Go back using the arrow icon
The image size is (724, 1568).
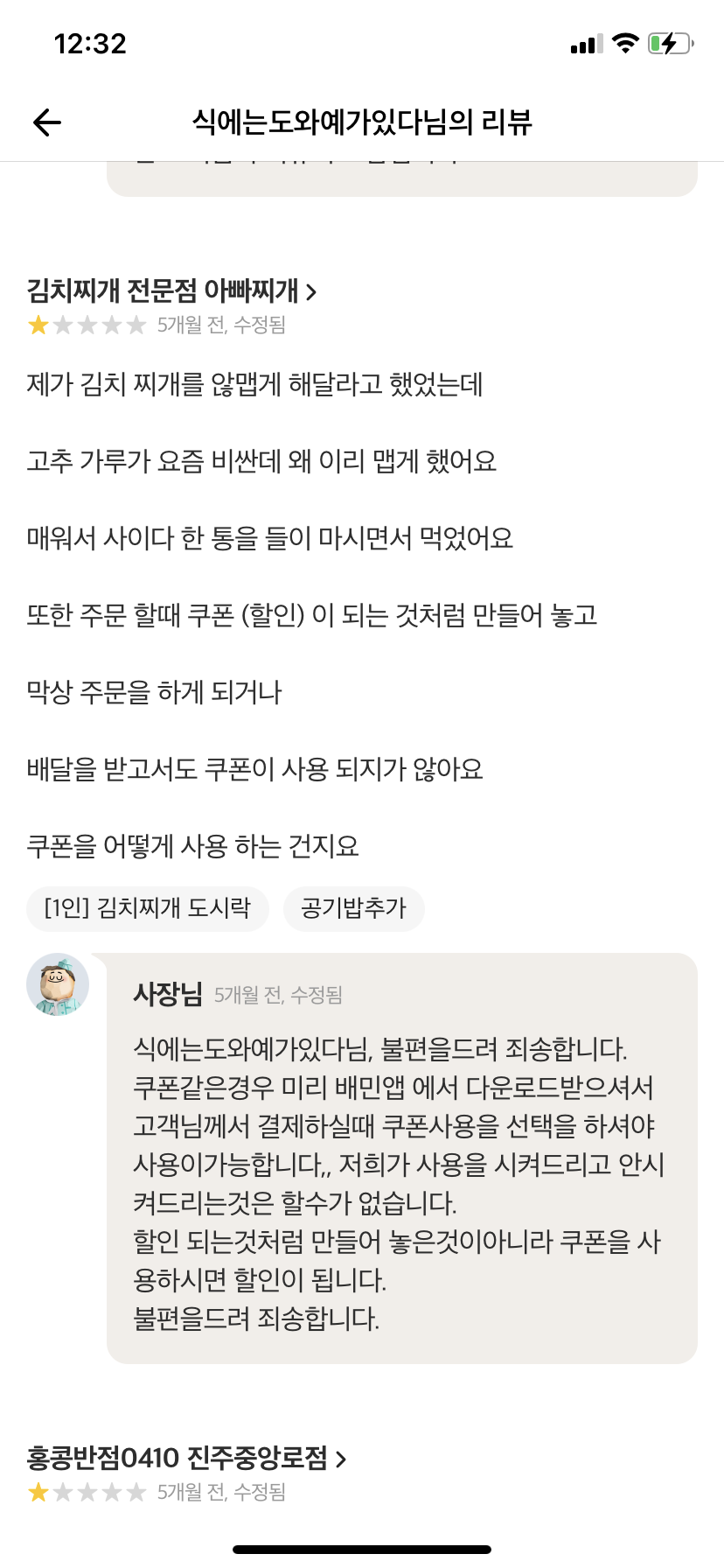47,122
